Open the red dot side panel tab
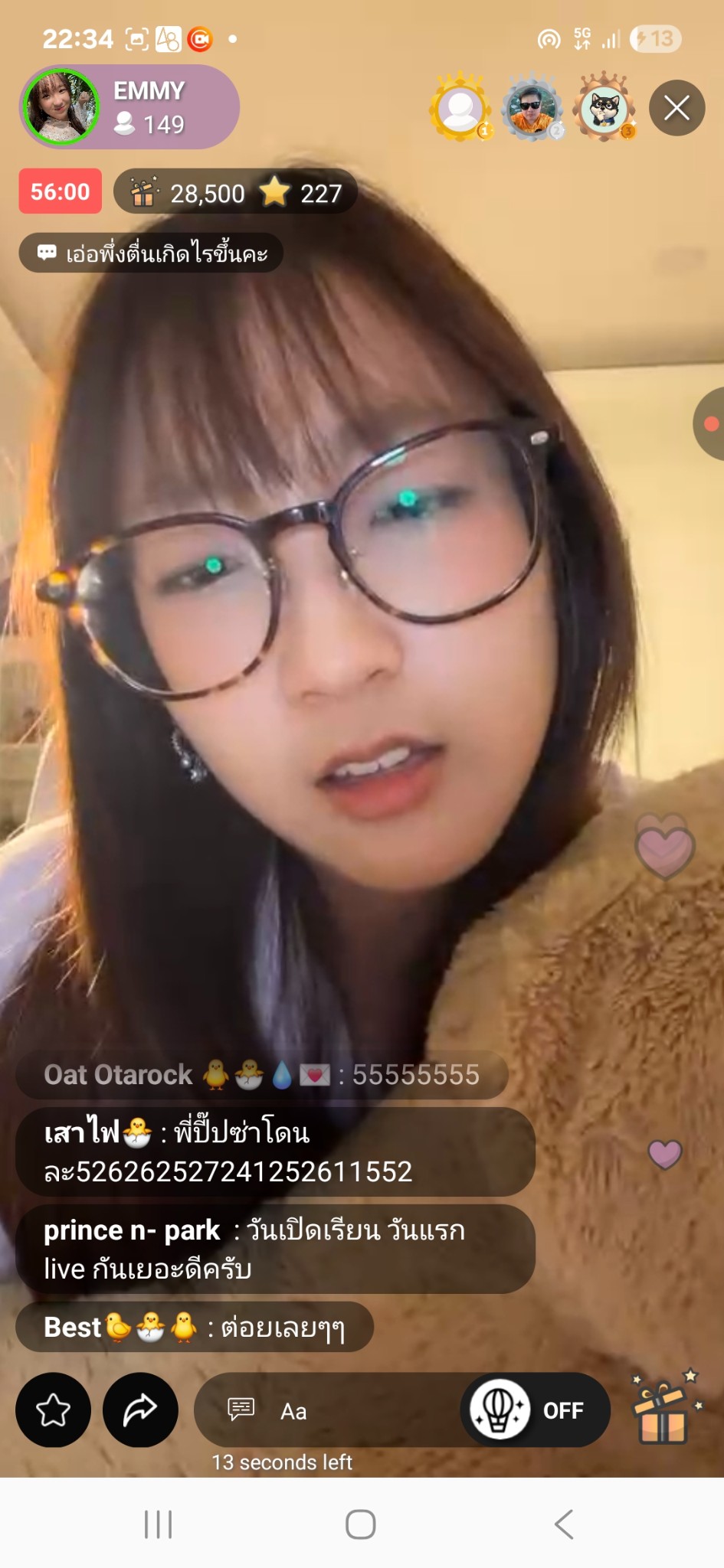Viewport: 724px width, 1568px height. coord(710,423)
